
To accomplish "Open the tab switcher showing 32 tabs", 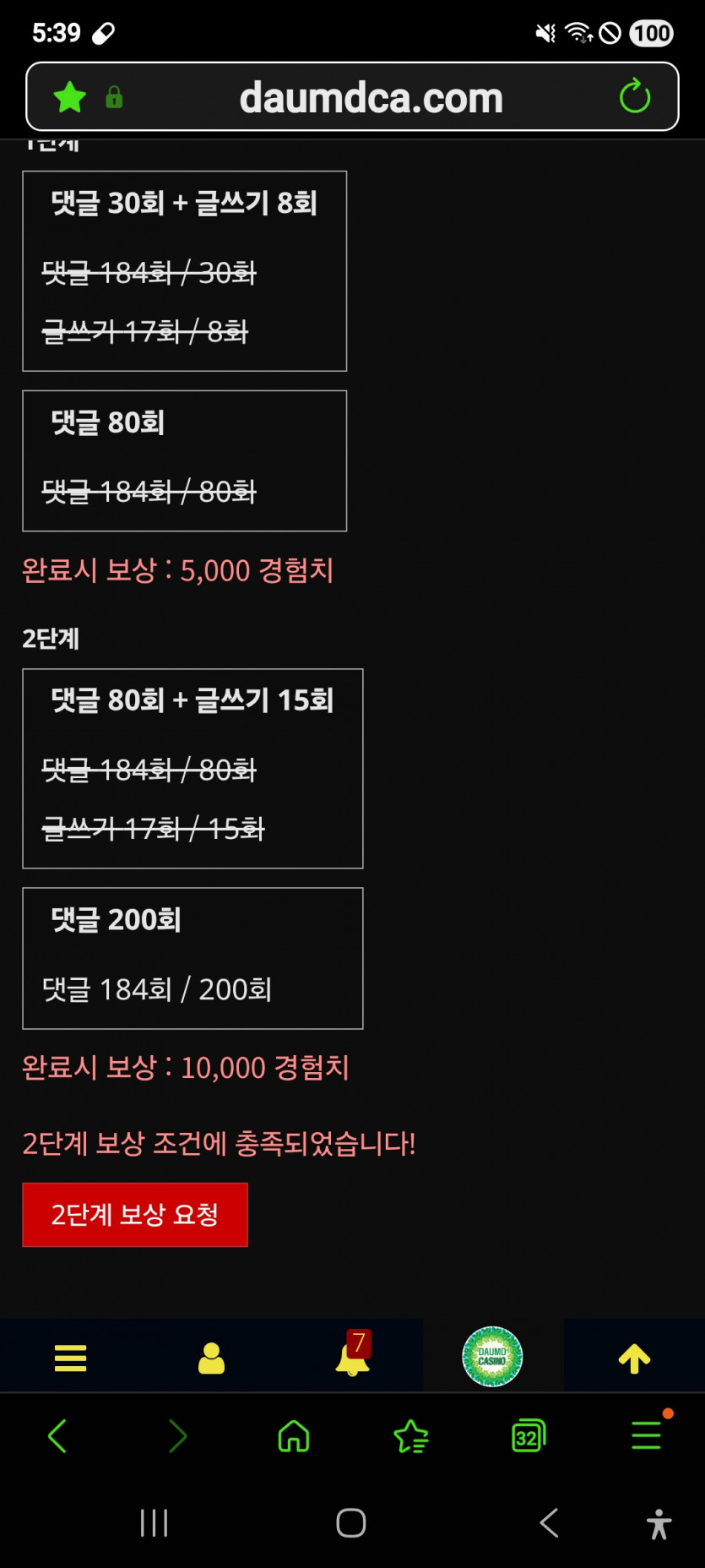I will coord(528,1436).
